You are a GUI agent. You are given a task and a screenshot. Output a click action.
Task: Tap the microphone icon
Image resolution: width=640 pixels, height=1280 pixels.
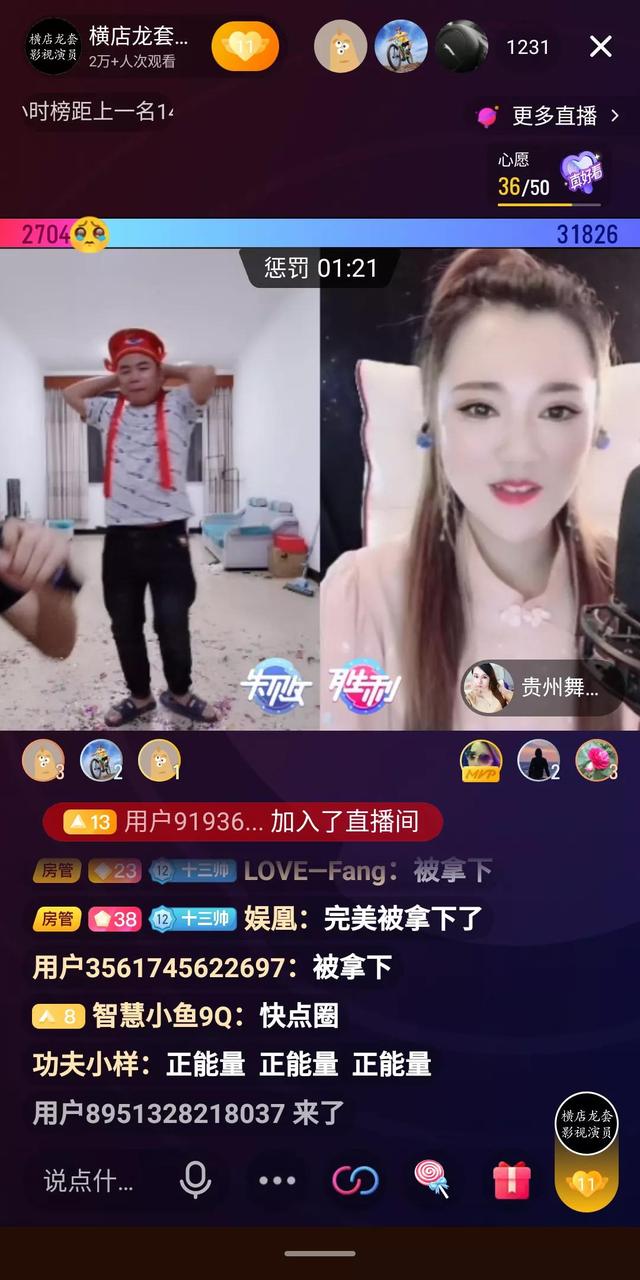[x=195, y=1181]
